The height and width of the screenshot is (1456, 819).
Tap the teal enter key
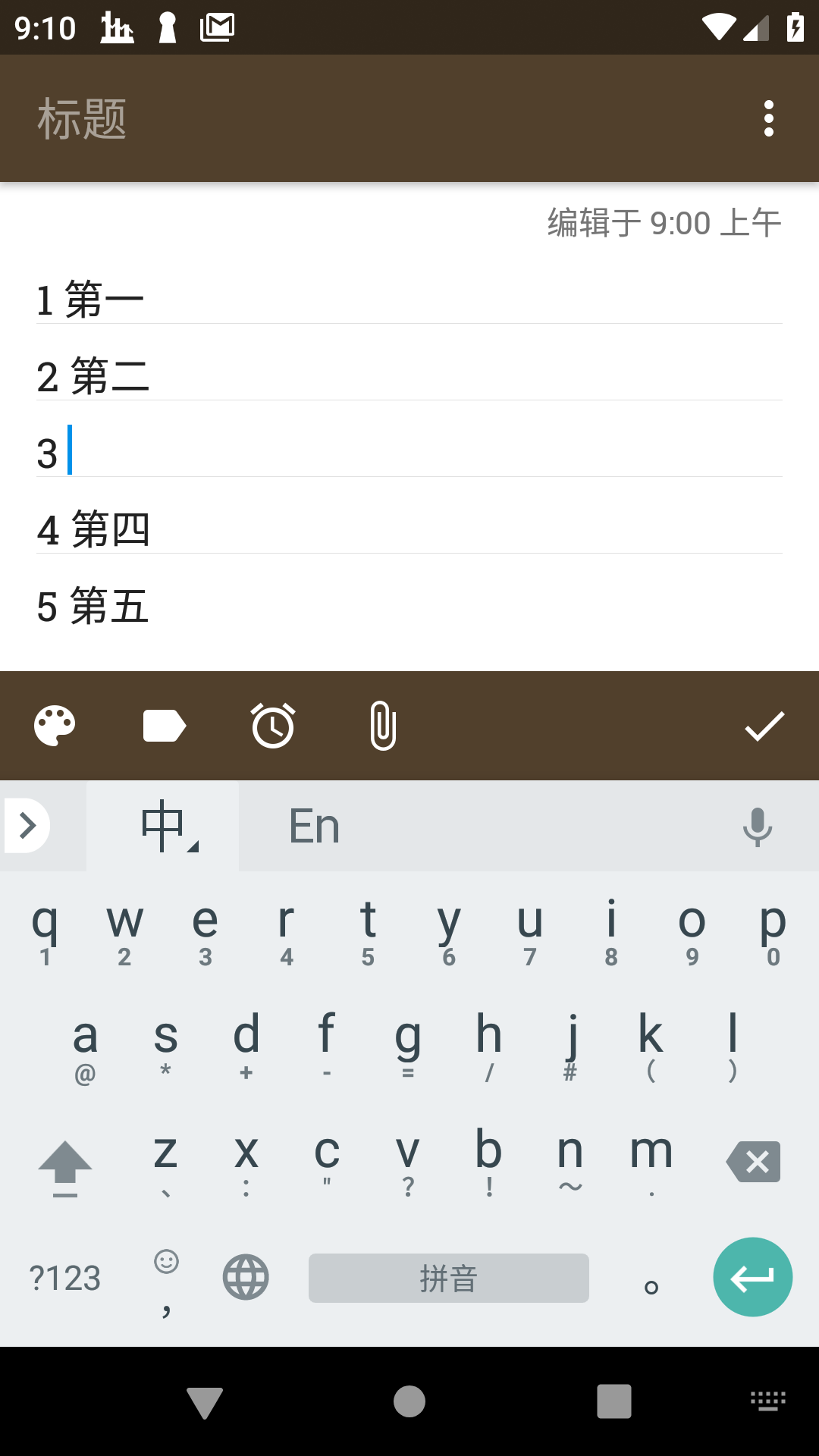pyautogui.click(x=752, y=1278)
